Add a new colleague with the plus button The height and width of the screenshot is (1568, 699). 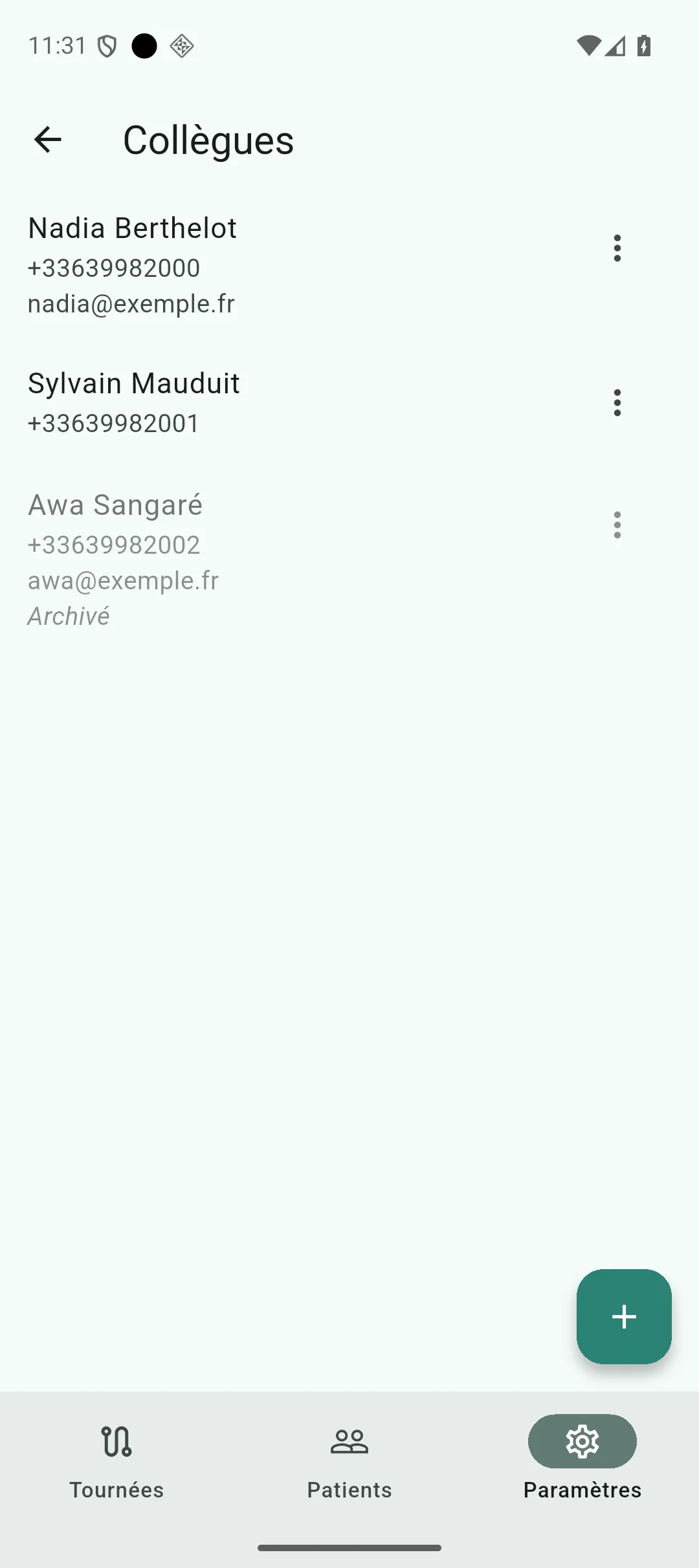click(x=624, y=1316)
